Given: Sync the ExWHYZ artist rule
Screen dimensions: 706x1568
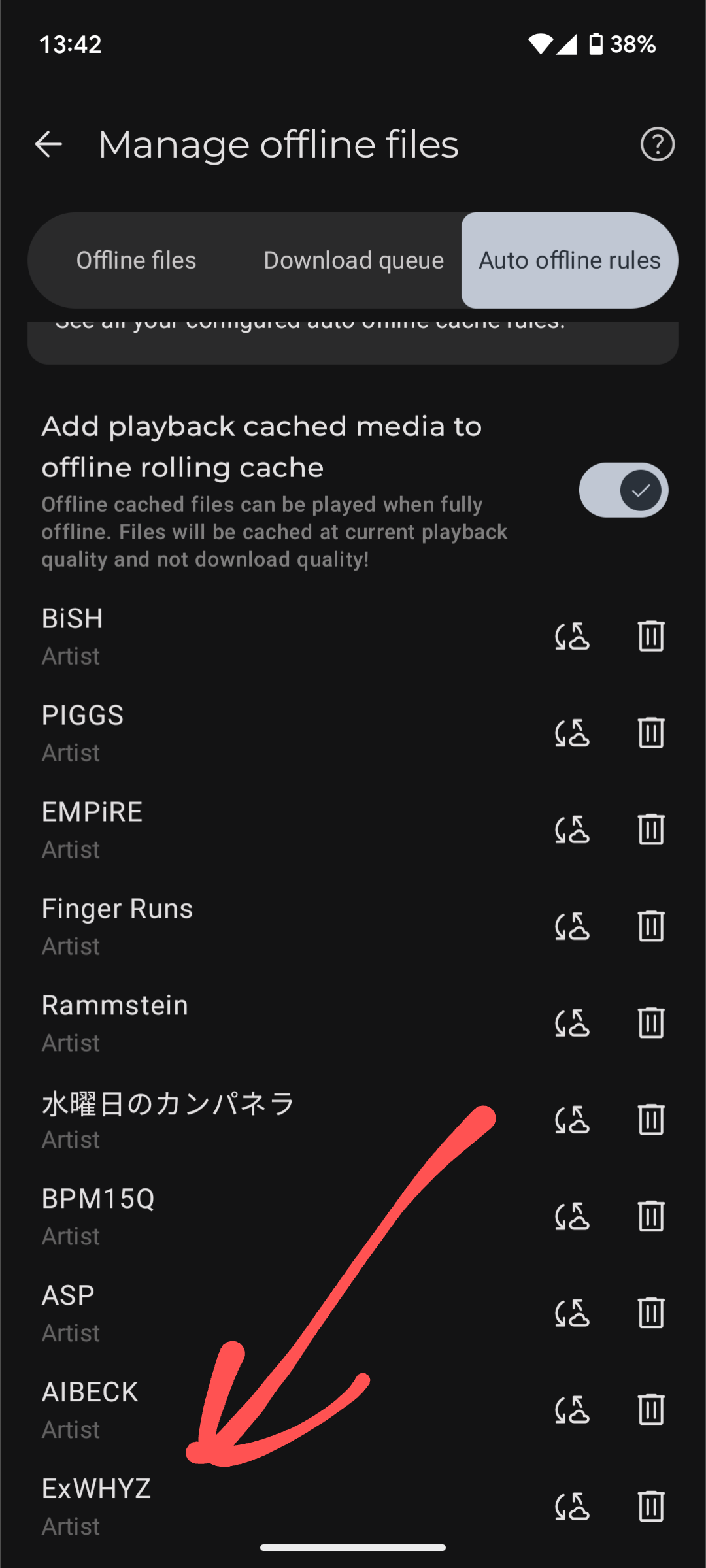Looking at the screenshot, I should tap(572, 1507).
